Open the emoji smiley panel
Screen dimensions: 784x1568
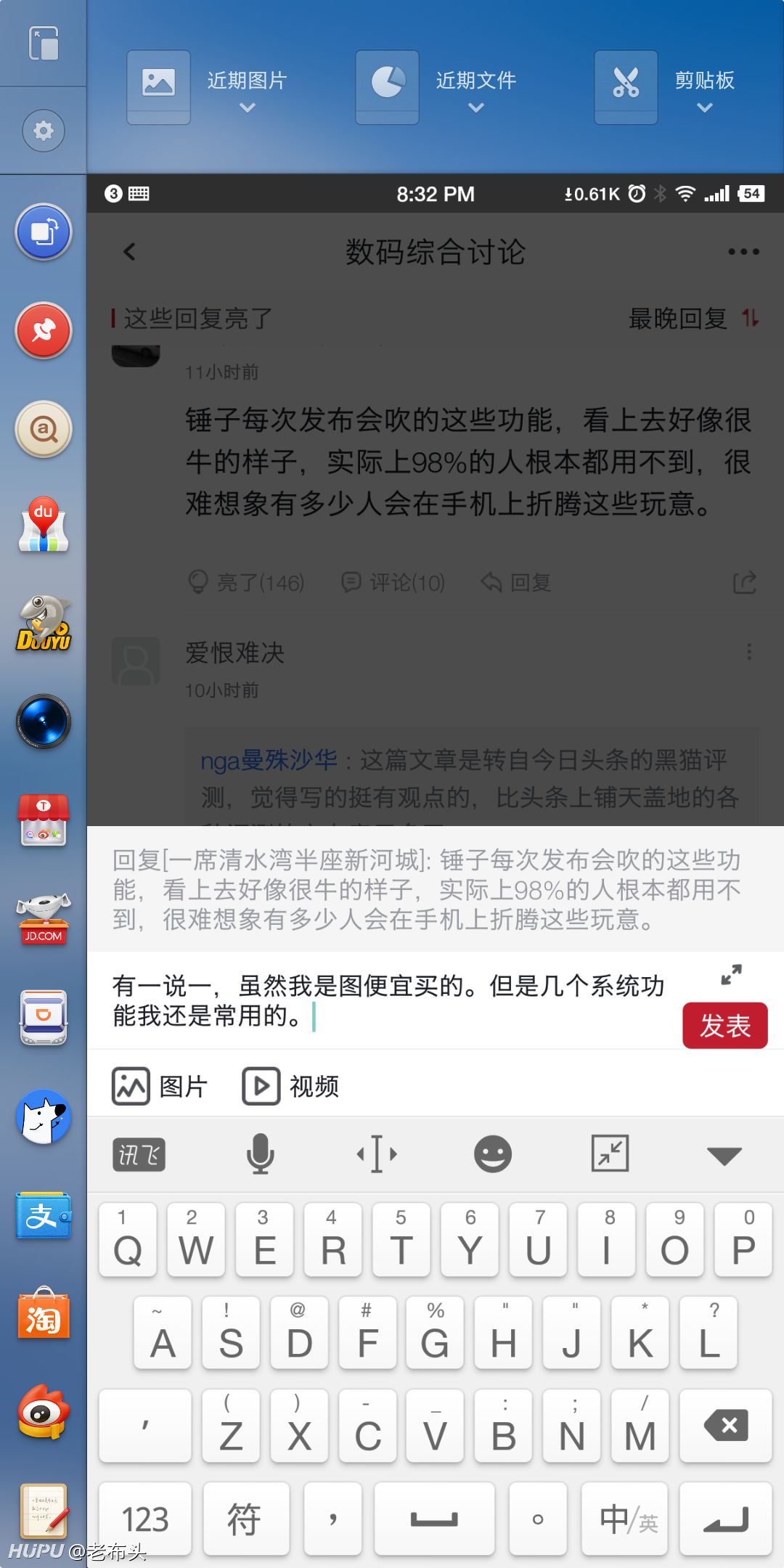pos(493,1153)
